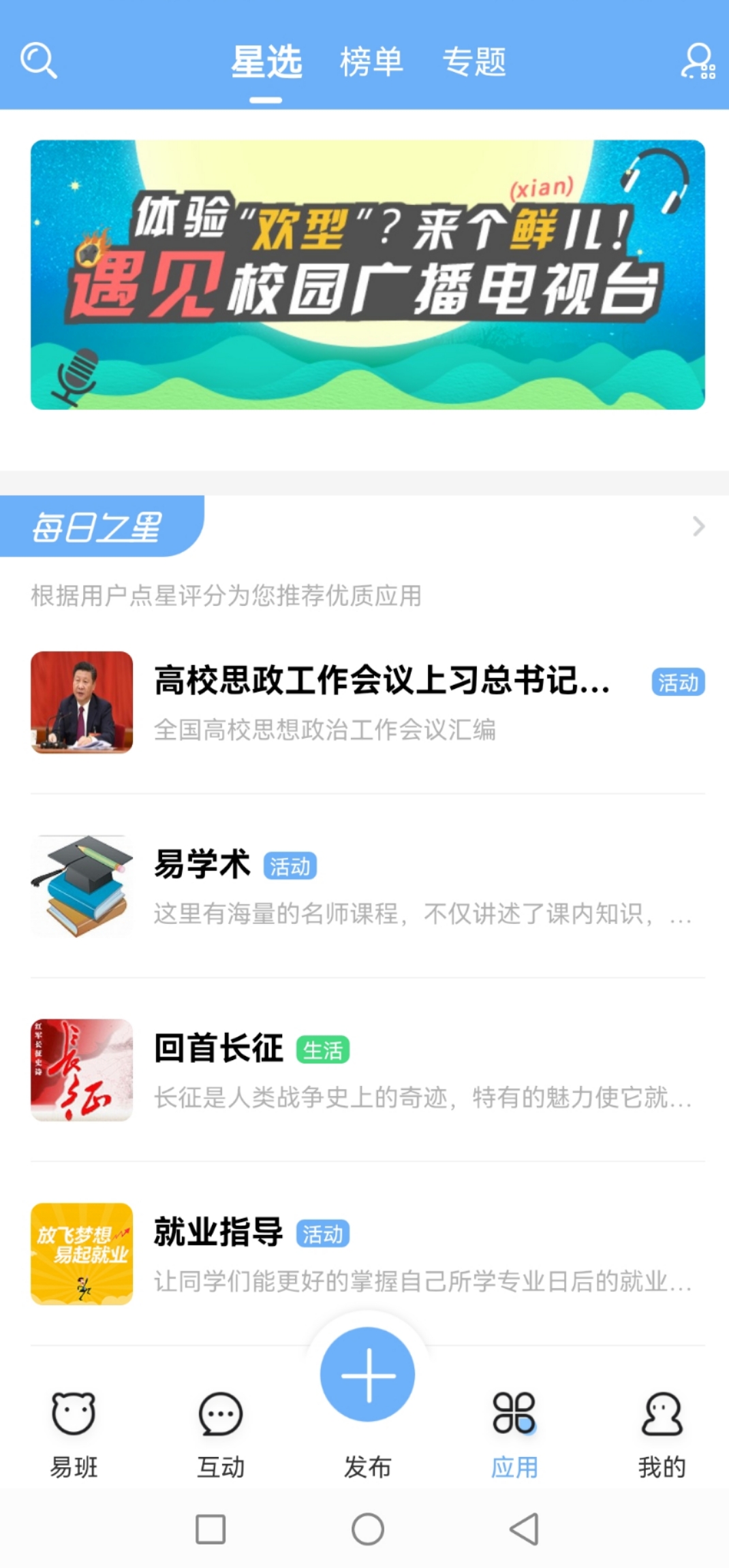Open the user profile icon in header

pos(698,61)
